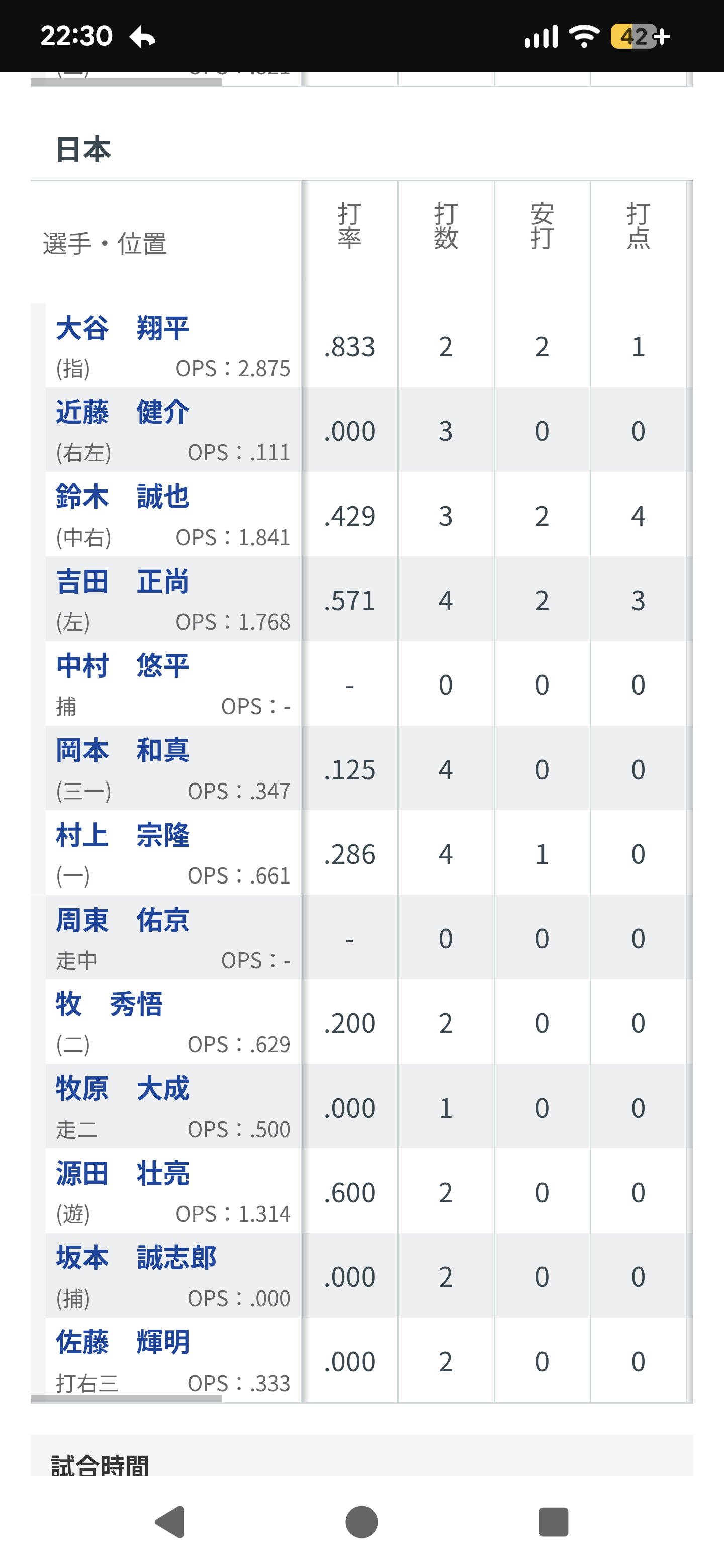Open 牧 秀悟 player profile
The height and width of the screenshot is (1568, 724).
tap(109, 1004)
